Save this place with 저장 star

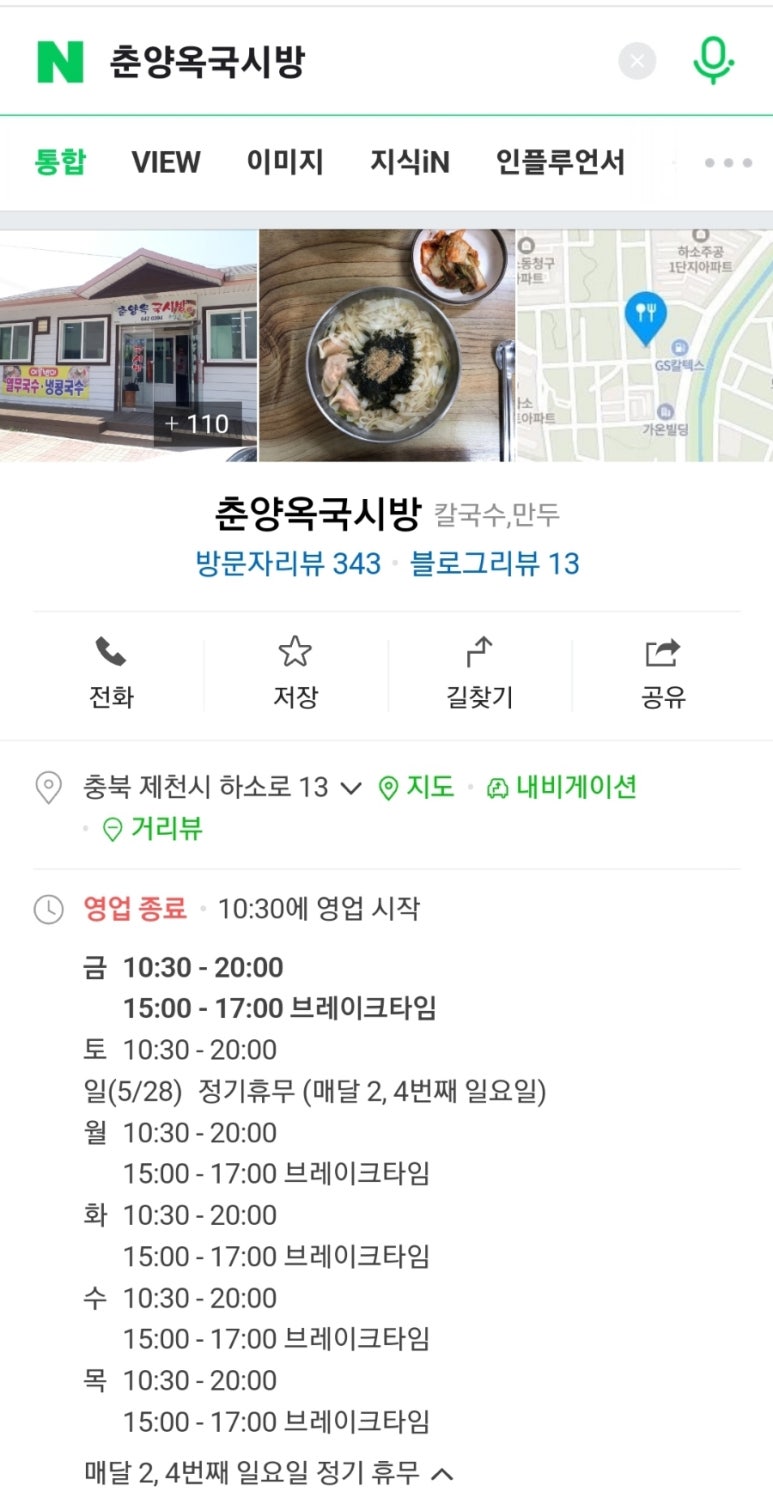coord(295,674)
